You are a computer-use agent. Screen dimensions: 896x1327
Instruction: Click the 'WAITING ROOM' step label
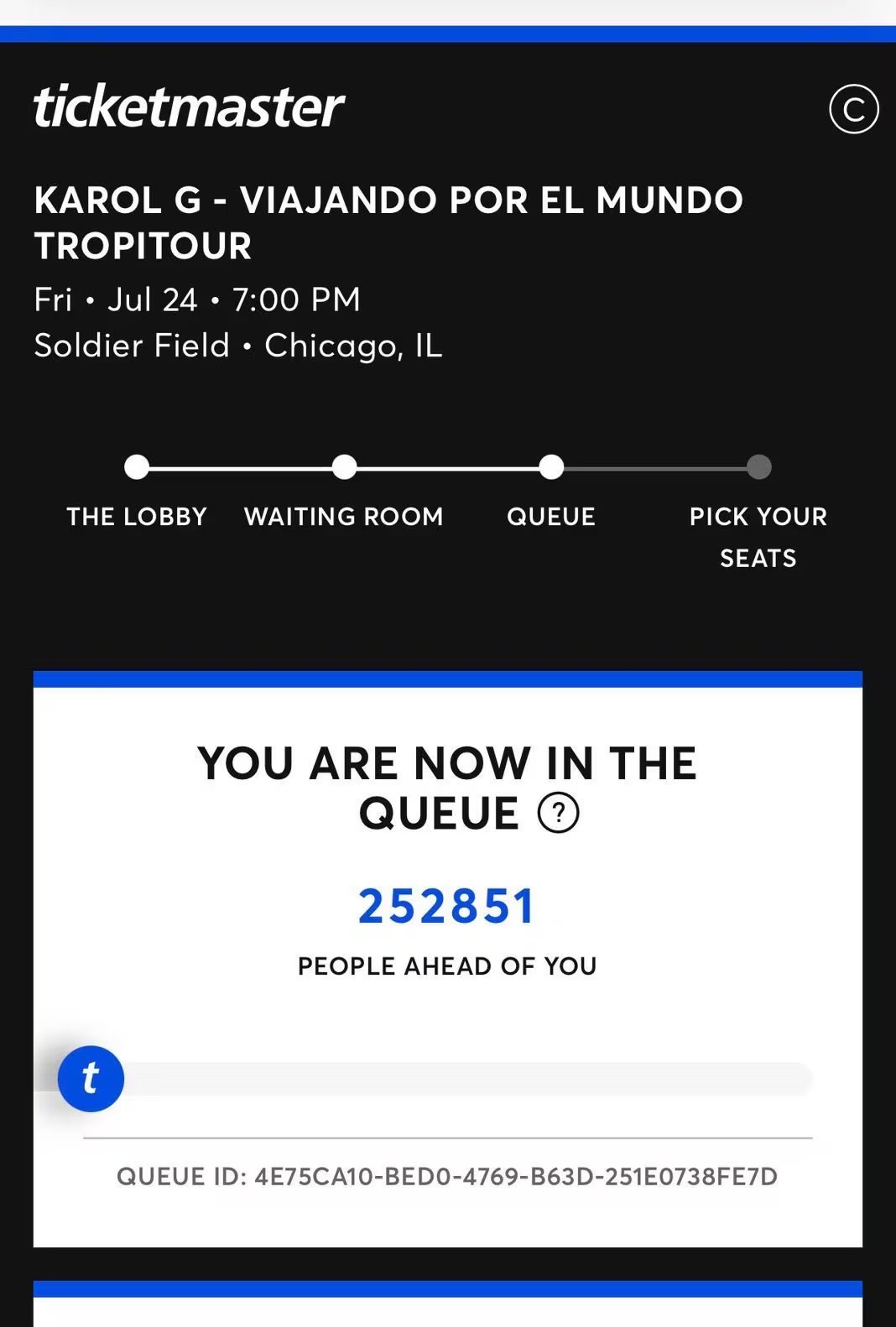click(x=343, y=517)
